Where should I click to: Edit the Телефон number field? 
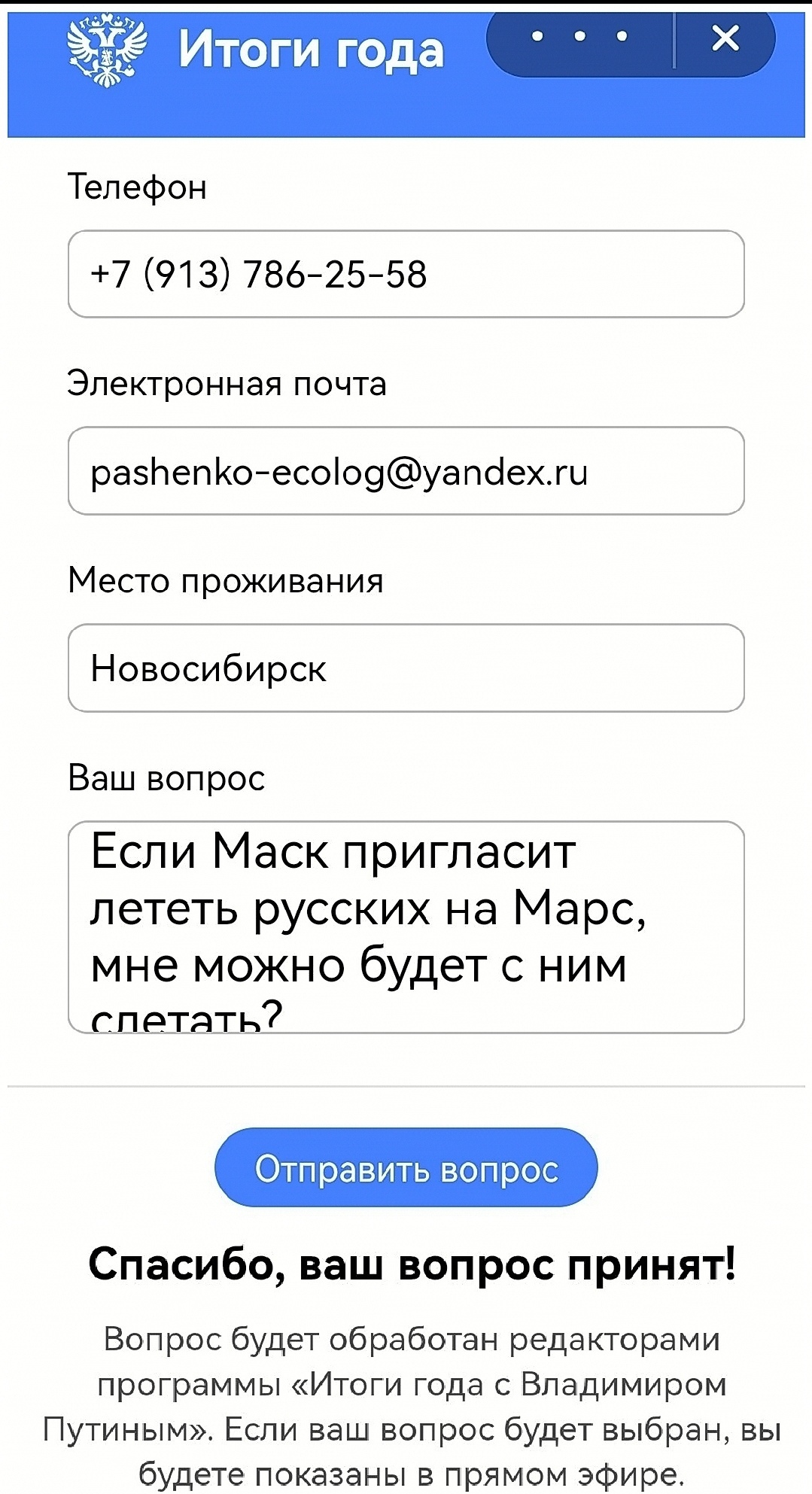(x=406, y=274)
